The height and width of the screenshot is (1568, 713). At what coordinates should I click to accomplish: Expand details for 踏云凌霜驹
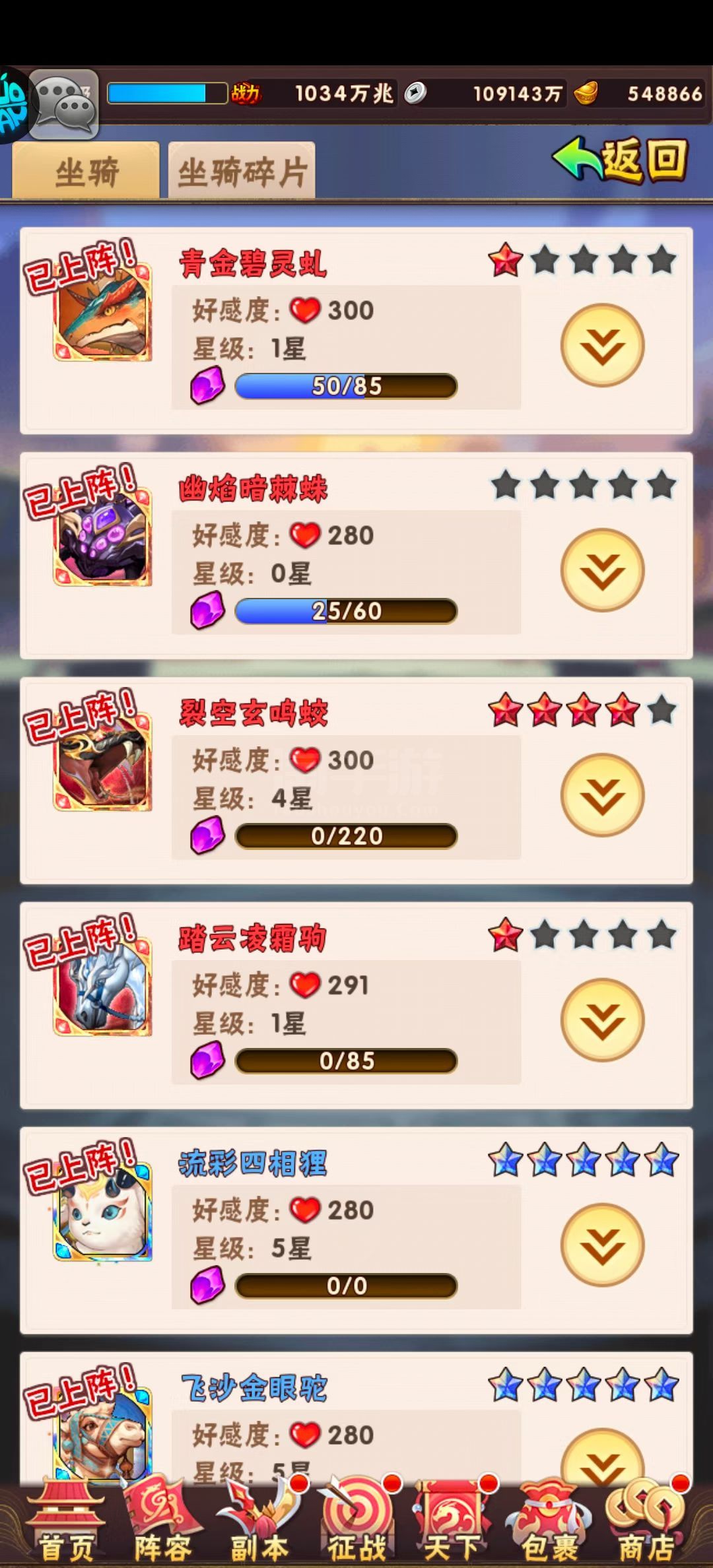click(x=602, y=1020)
